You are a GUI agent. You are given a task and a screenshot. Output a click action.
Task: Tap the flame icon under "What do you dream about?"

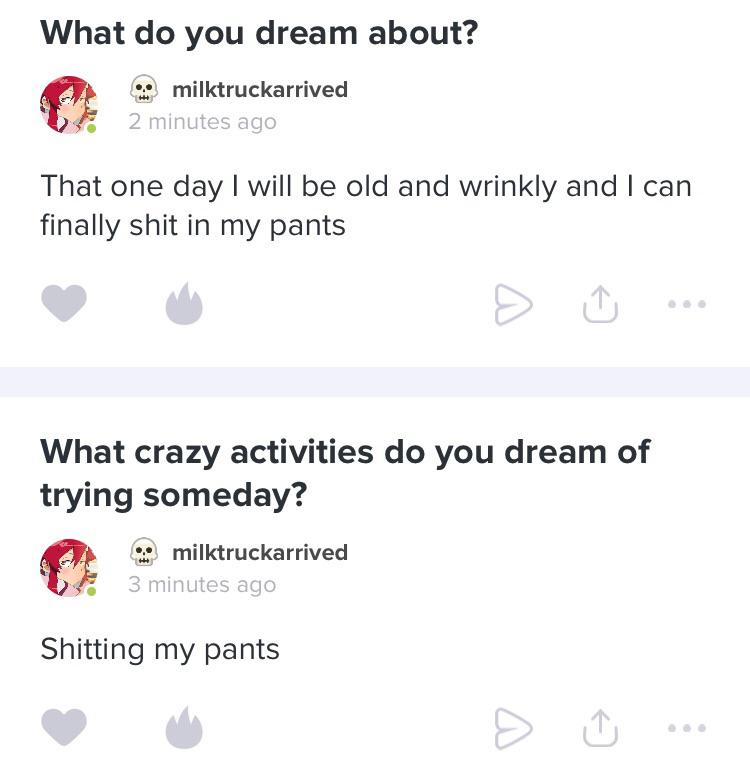click(x=184, y=304)
